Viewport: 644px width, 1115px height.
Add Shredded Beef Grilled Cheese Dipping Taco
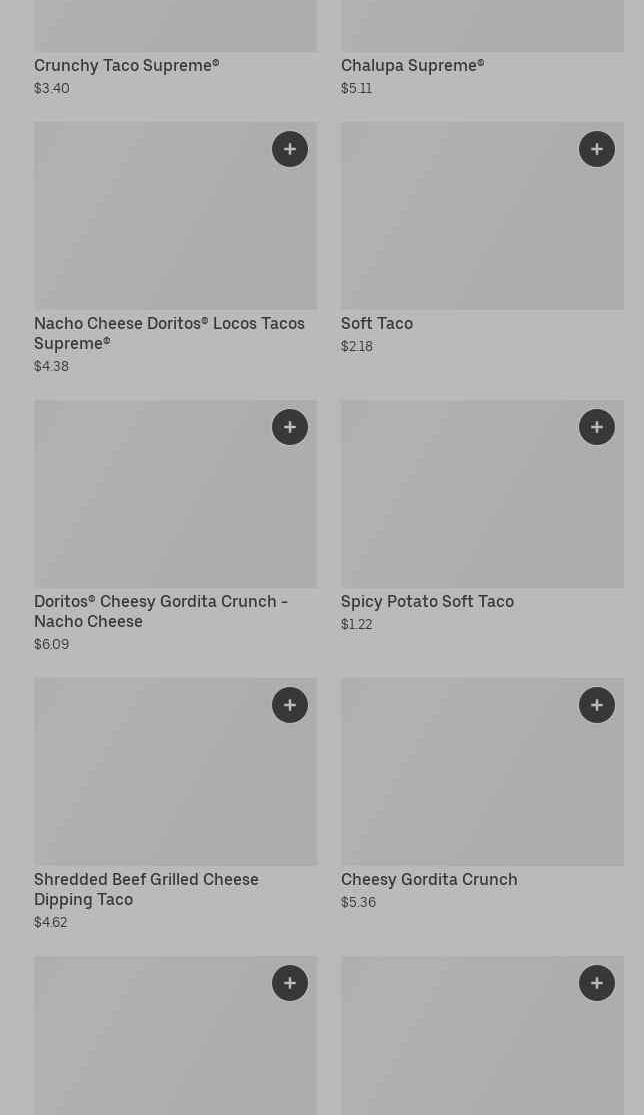tap(290, 705)
